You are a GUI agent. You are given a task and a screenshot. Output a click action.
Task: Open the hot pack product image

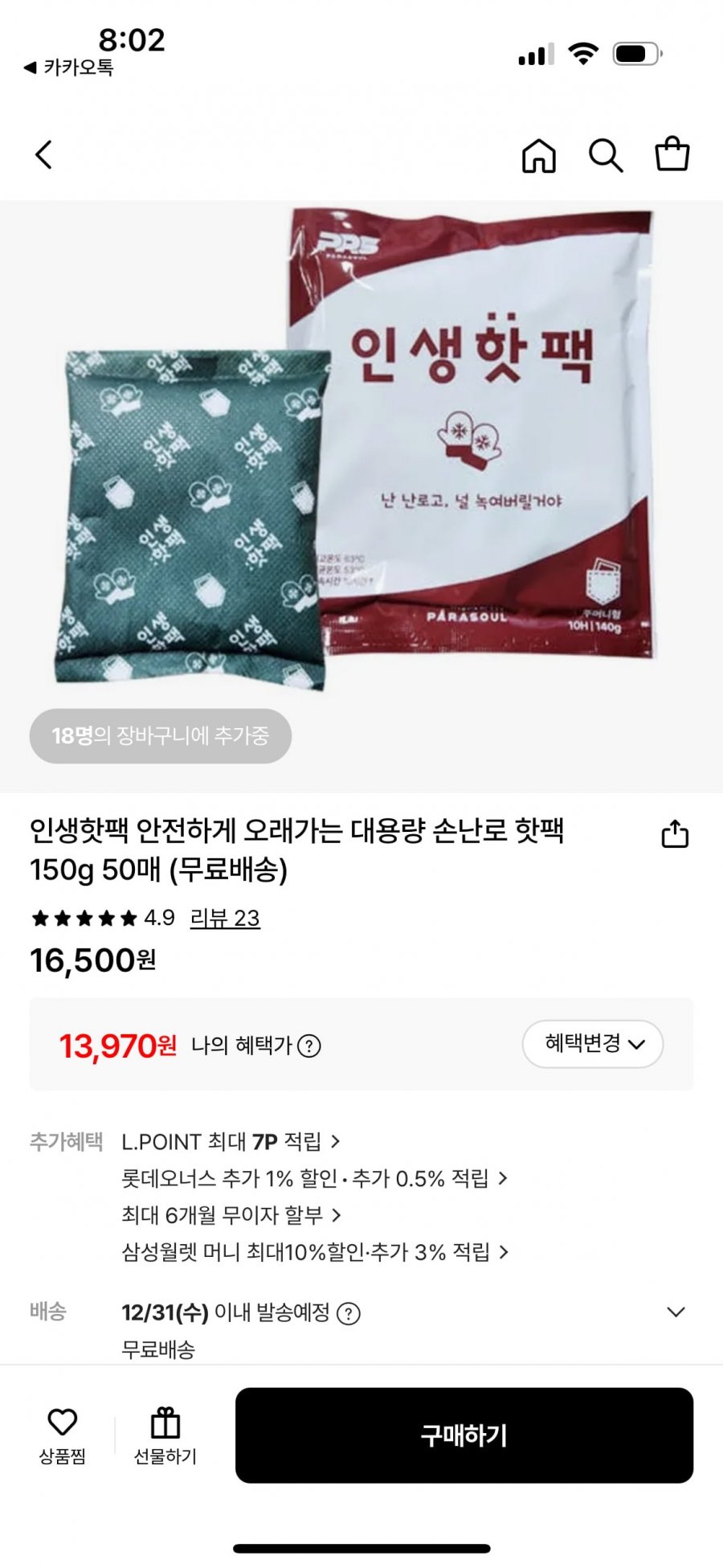361,450
